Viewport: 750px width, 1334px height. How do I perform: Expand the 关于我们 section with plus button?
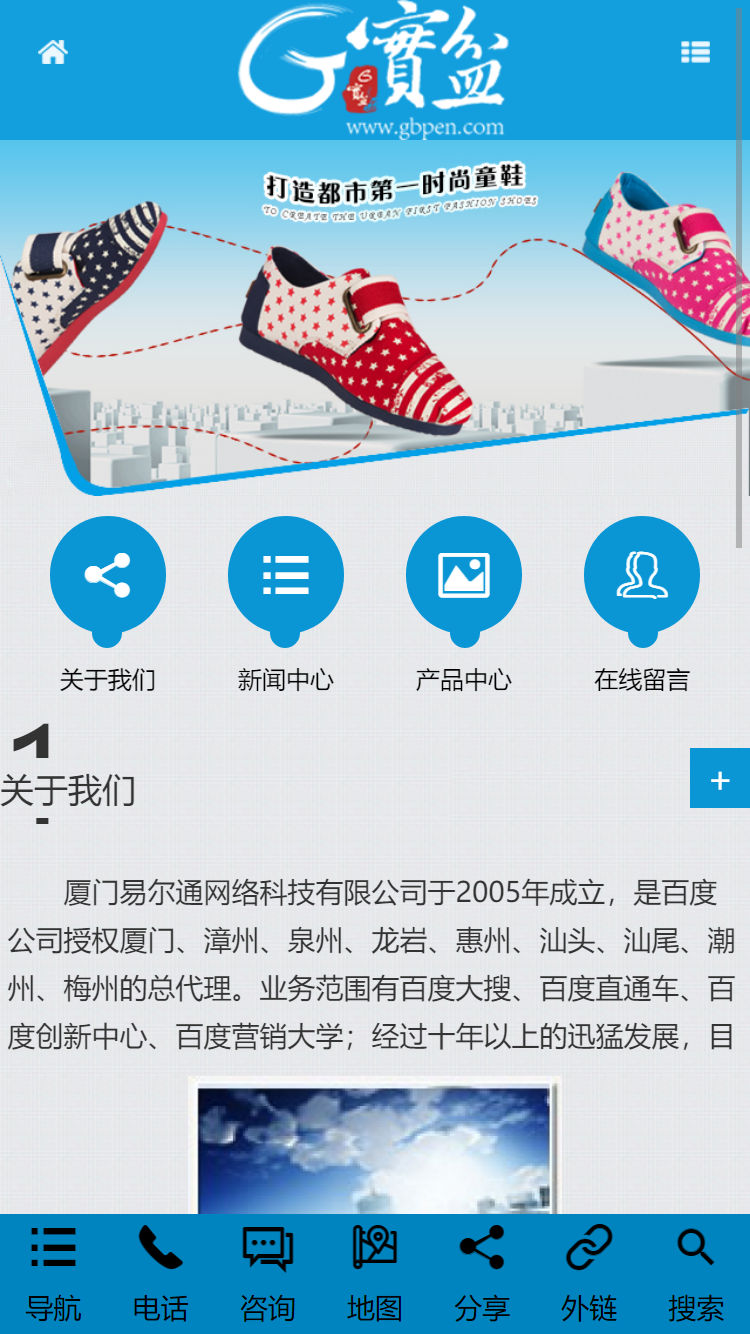720,778
